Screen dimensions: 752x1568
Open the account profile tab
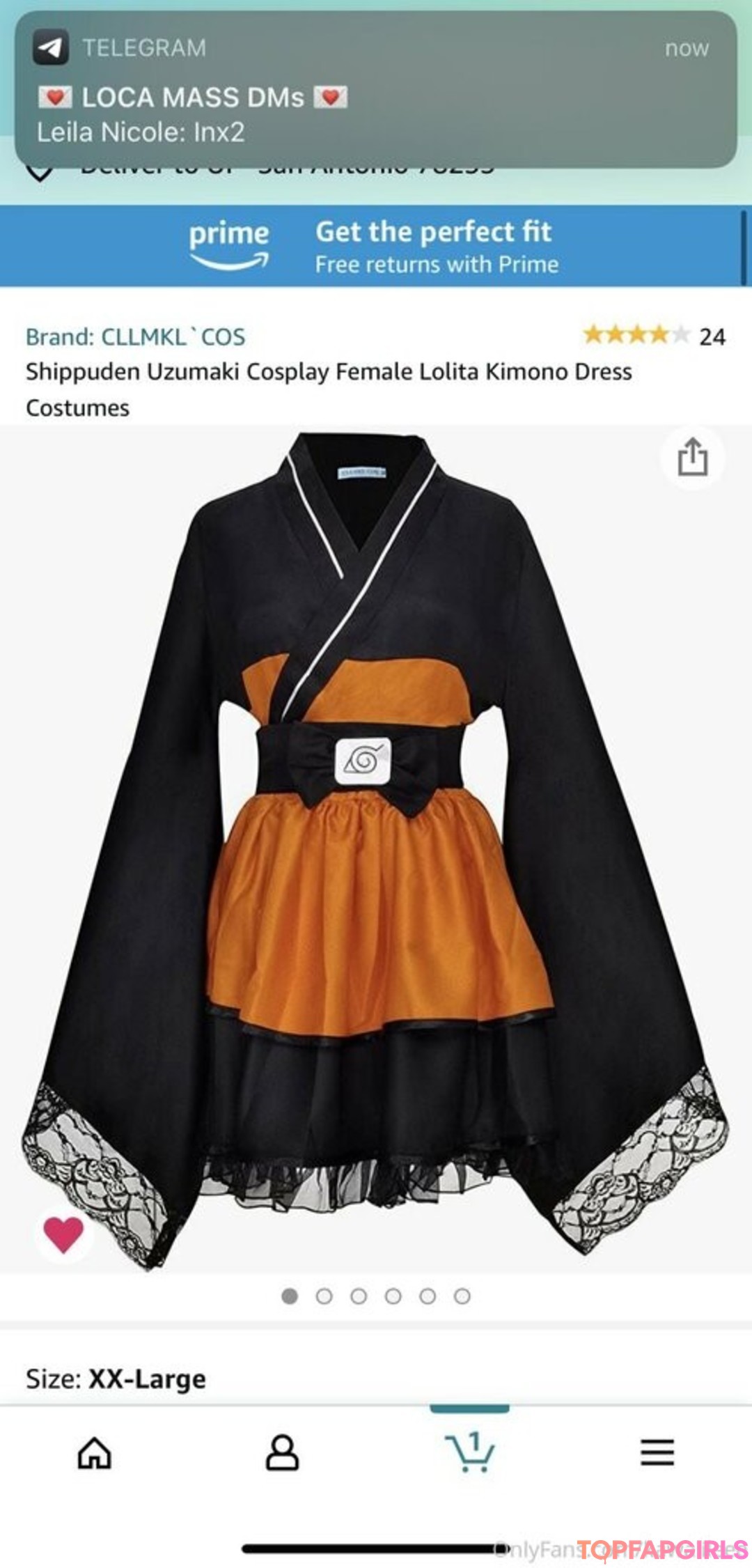point(282,1453)
